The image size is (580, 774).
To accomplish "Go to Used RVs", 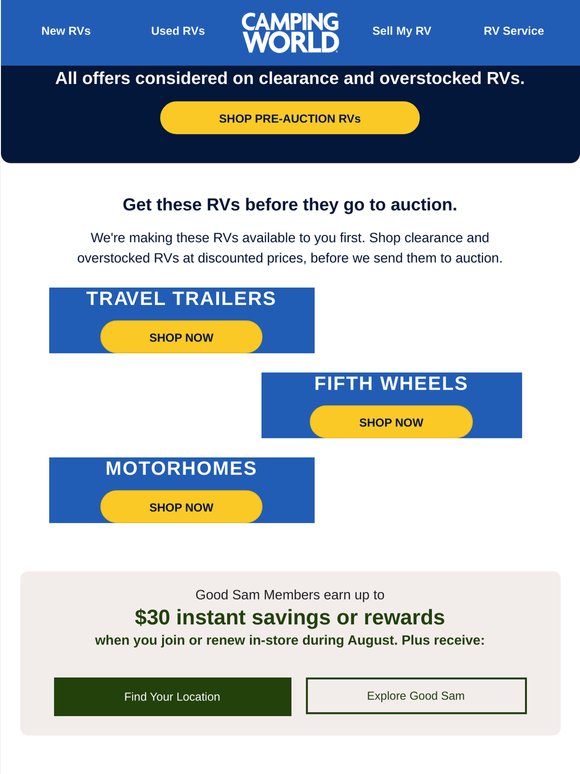I will [178, 31].
